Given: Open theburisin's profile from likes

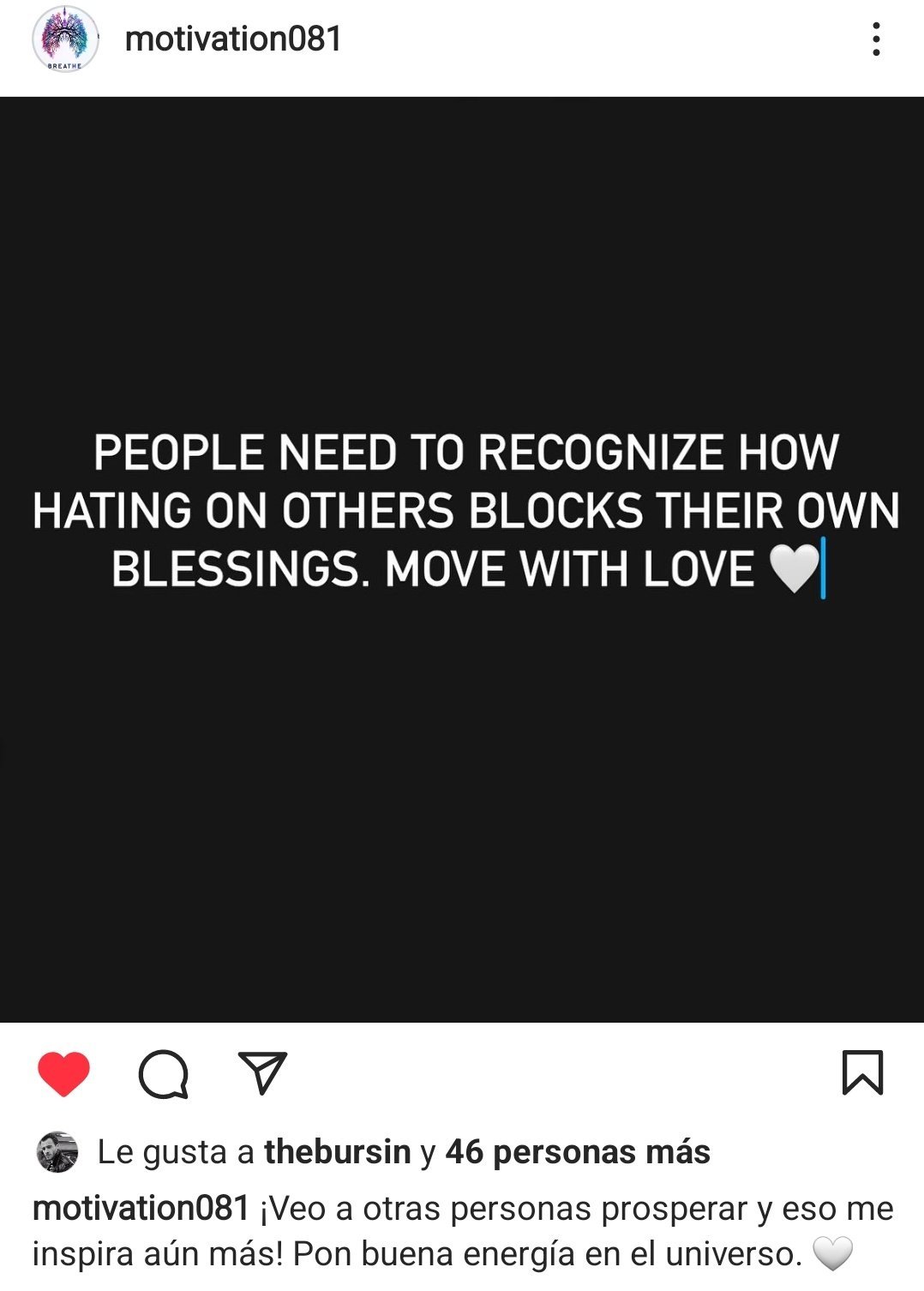Looking at the screenshot, I should click(337, 1152).
